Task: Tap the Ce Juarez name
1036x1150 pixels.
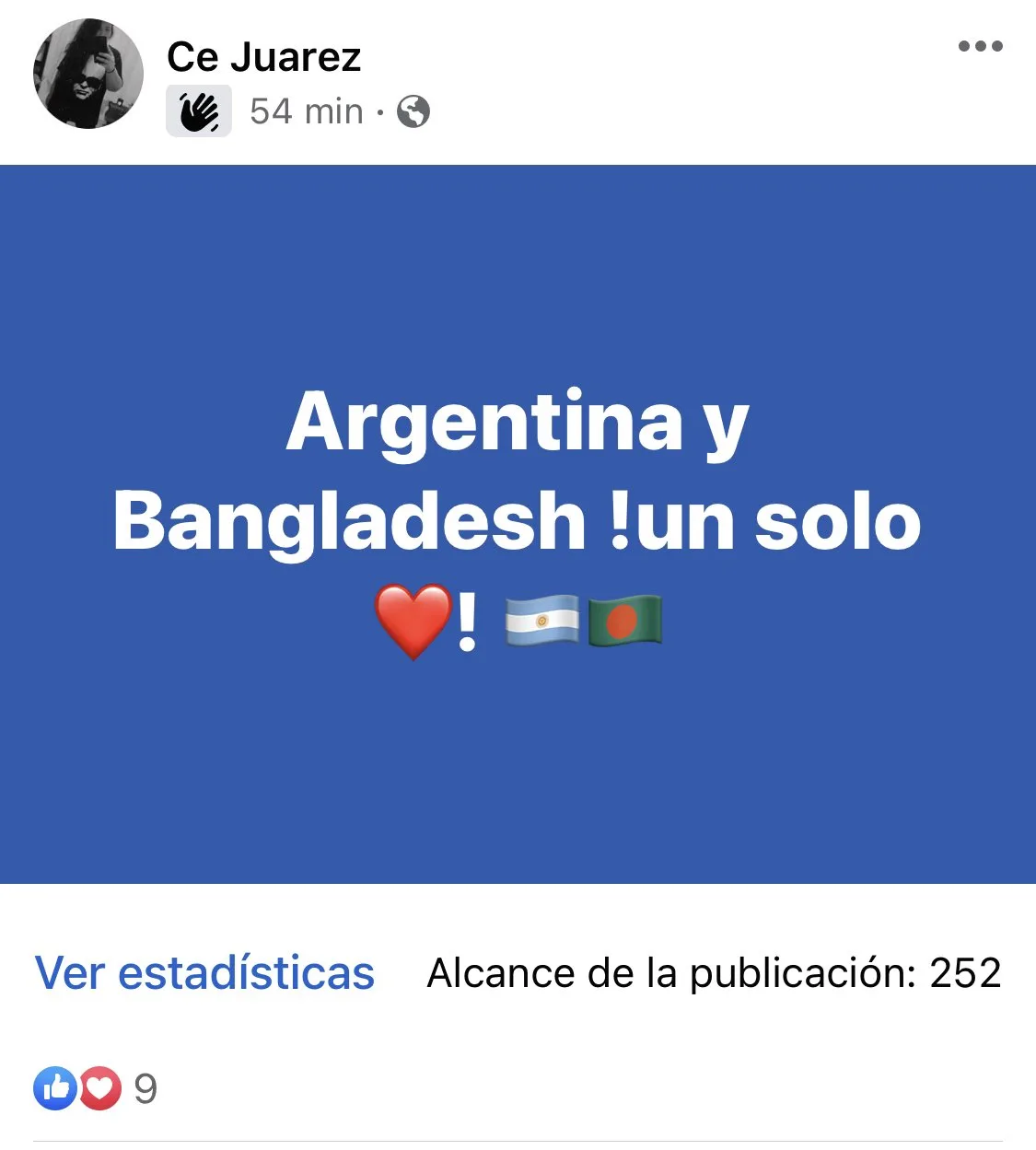Action: coord(264,57)
